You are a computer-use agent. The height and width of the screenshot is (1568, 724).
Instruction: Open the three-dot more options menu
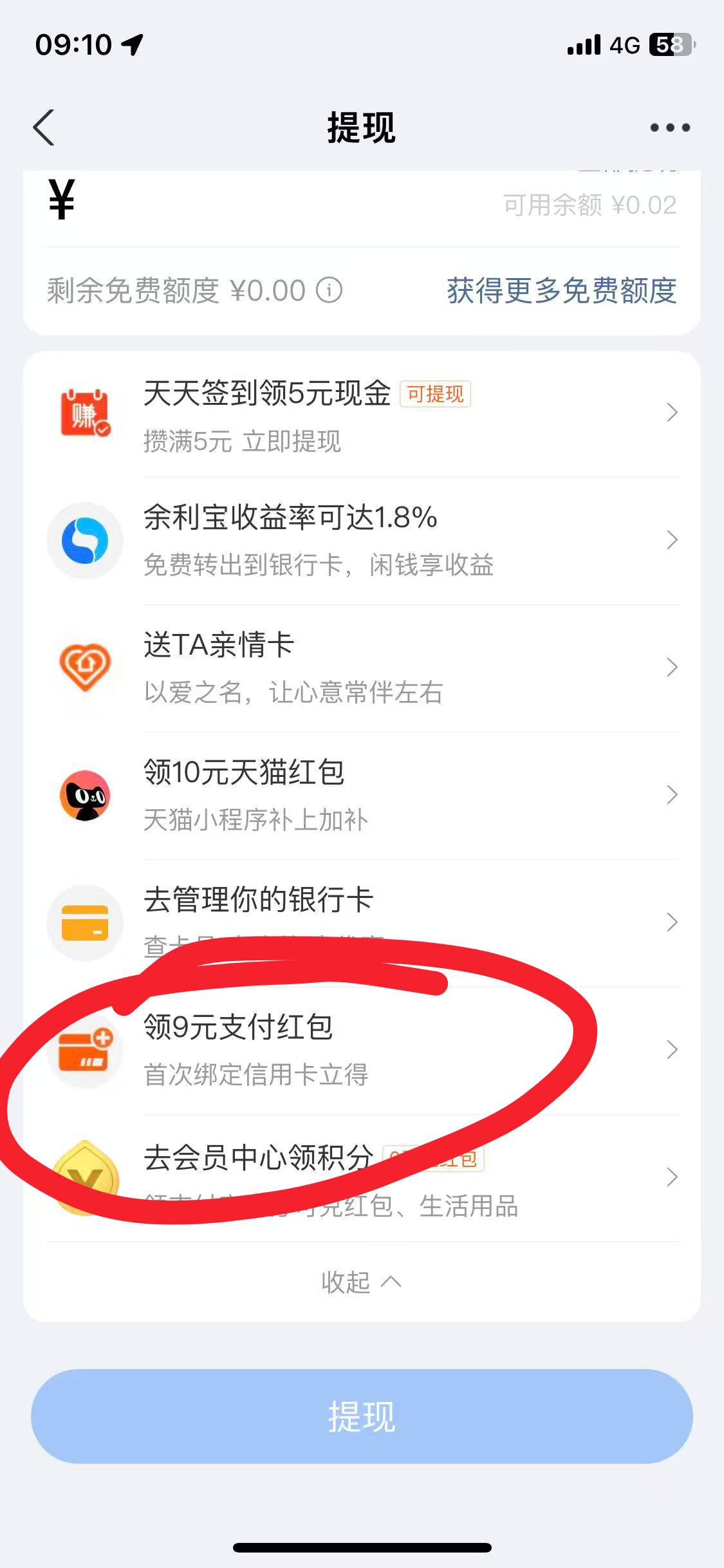pyautogui.click(x=670, y=127)
